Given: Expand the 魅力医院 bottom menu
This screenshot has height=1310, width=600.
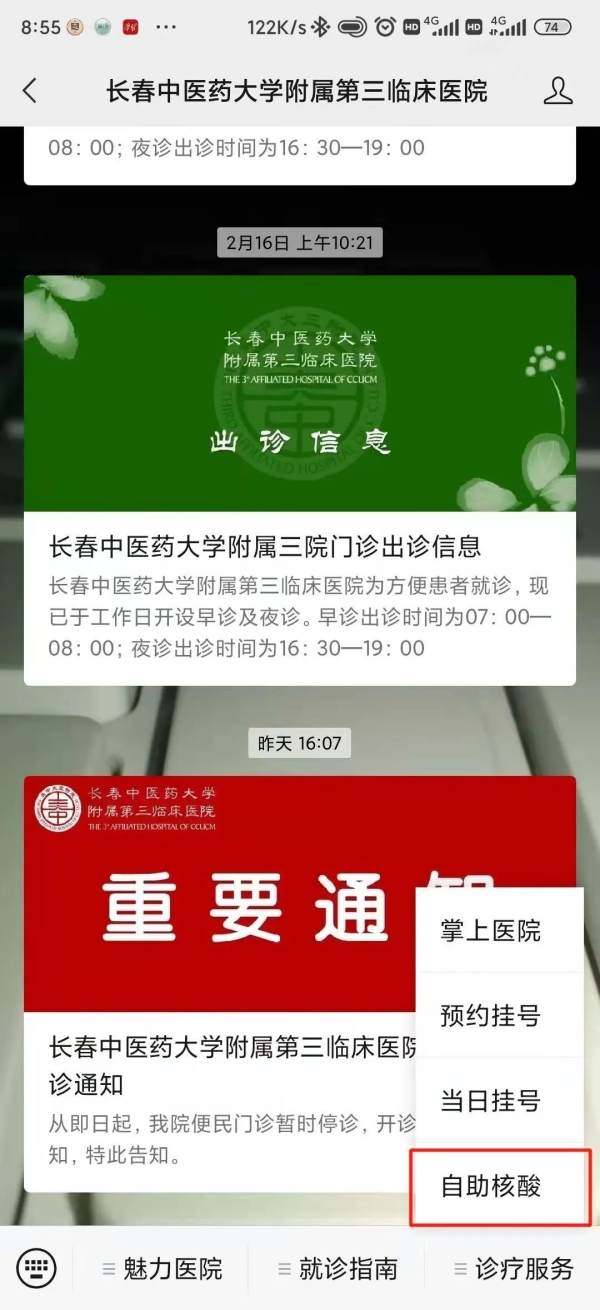Looking at the screenshot, I should pos(162,1269).
